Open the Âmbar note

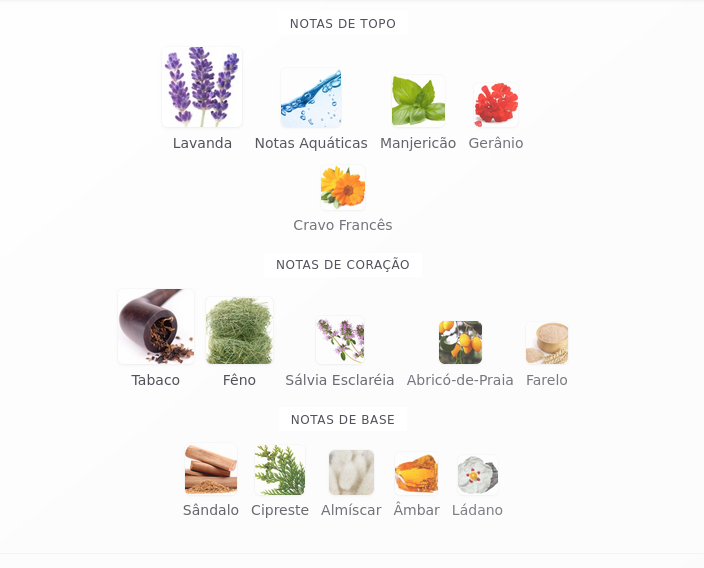click(416, 485)
